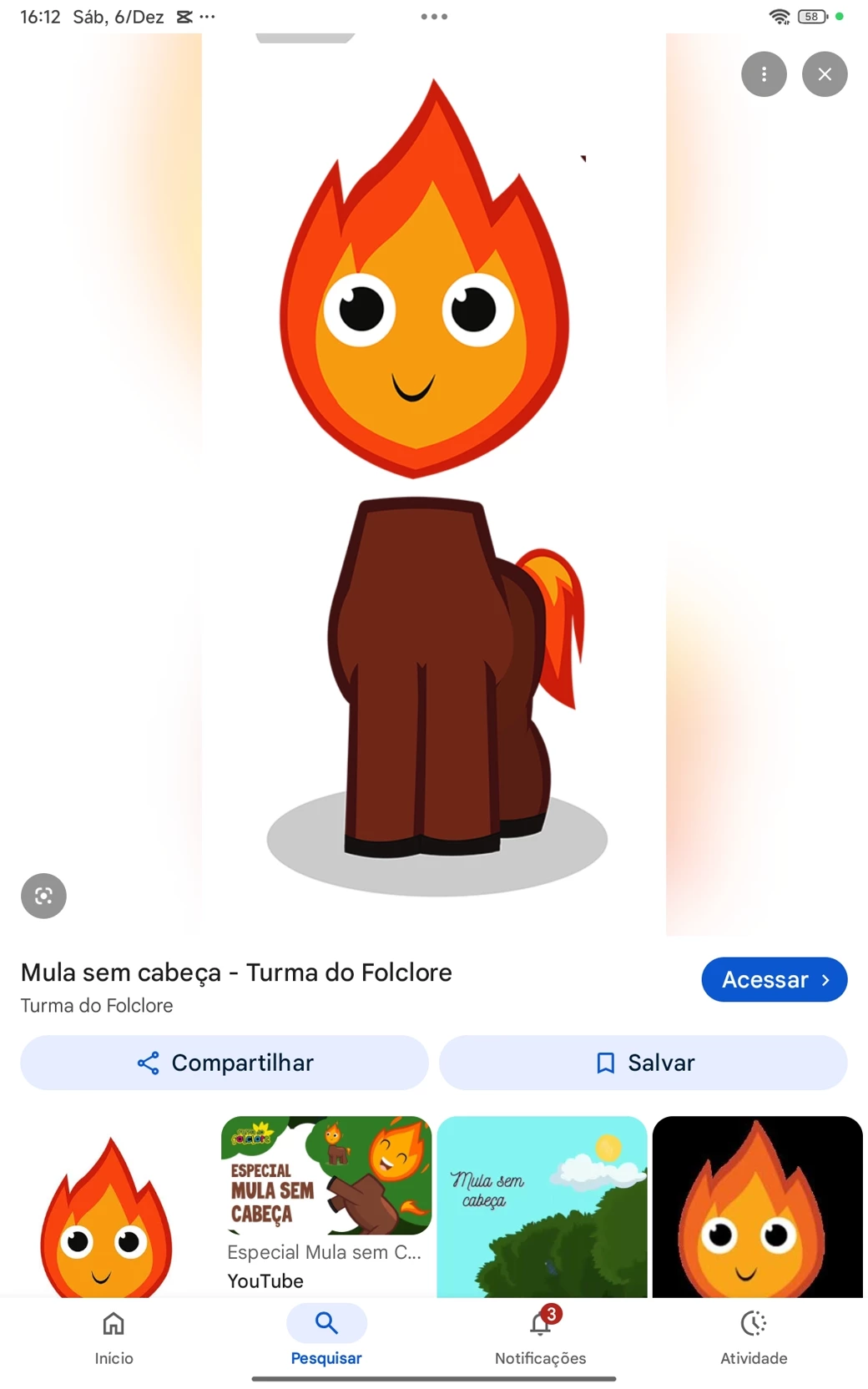Search this image with Lens
The image size is (868, 1389).
point(43,896)
